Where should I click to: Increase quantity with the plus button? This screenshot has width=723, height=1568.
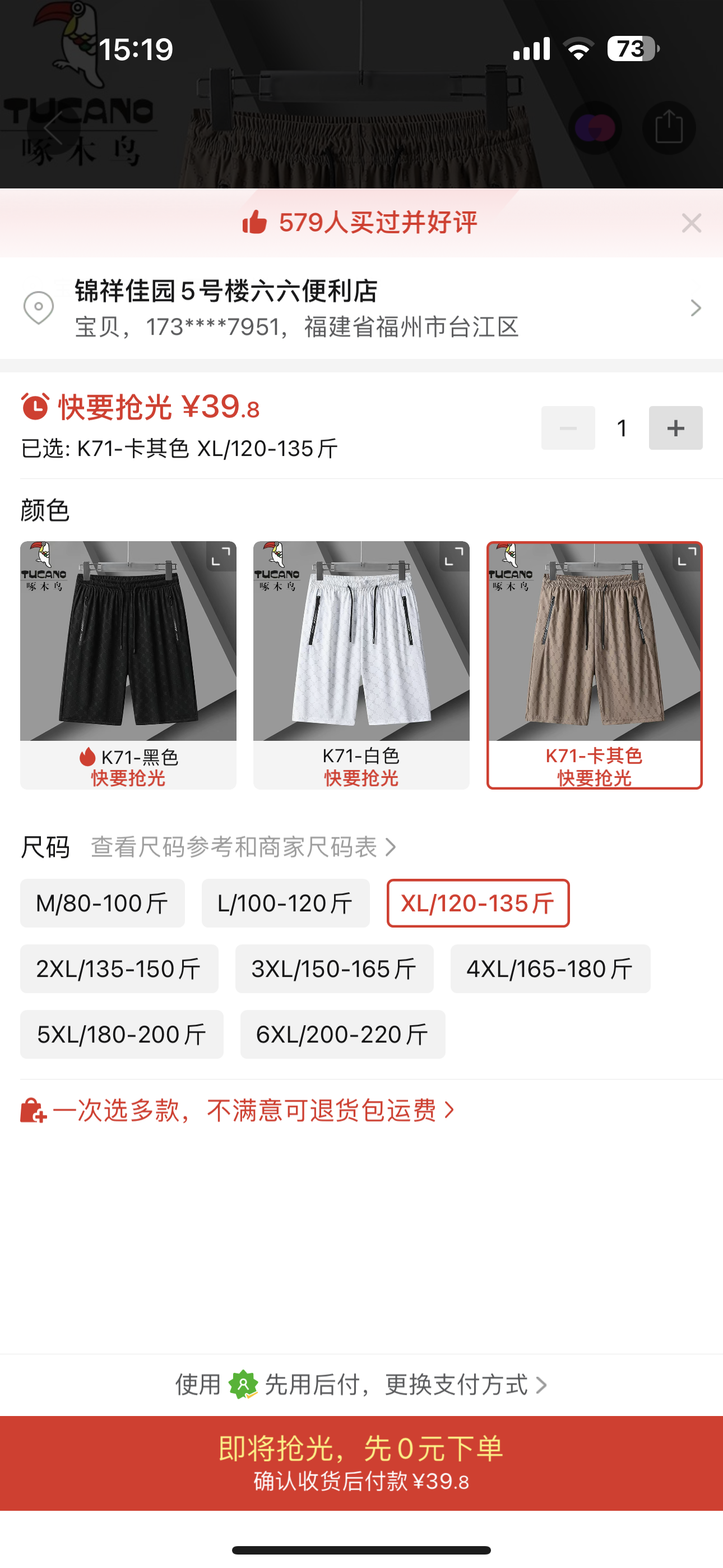tap(675, 428)
